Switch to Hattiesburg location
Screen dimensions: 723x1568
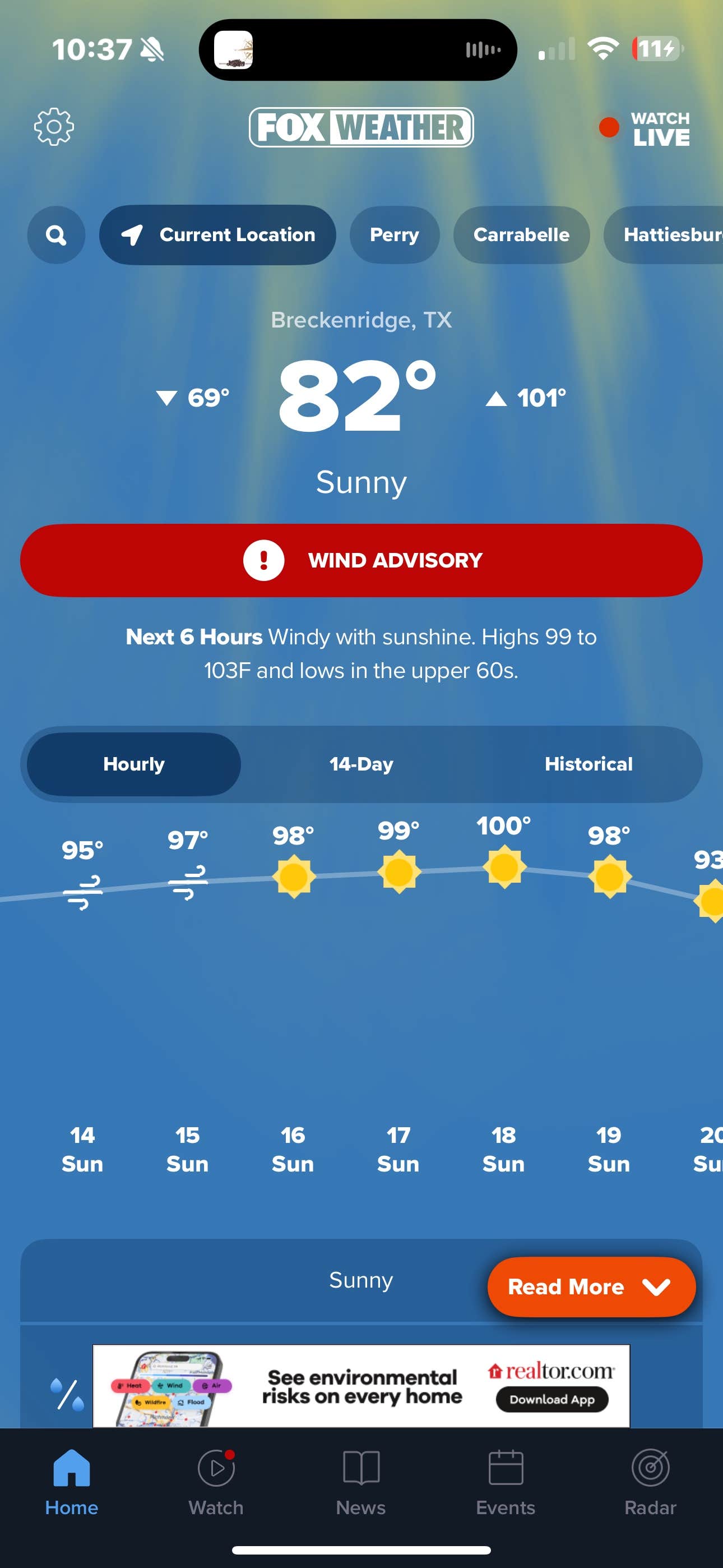(666, 235)
